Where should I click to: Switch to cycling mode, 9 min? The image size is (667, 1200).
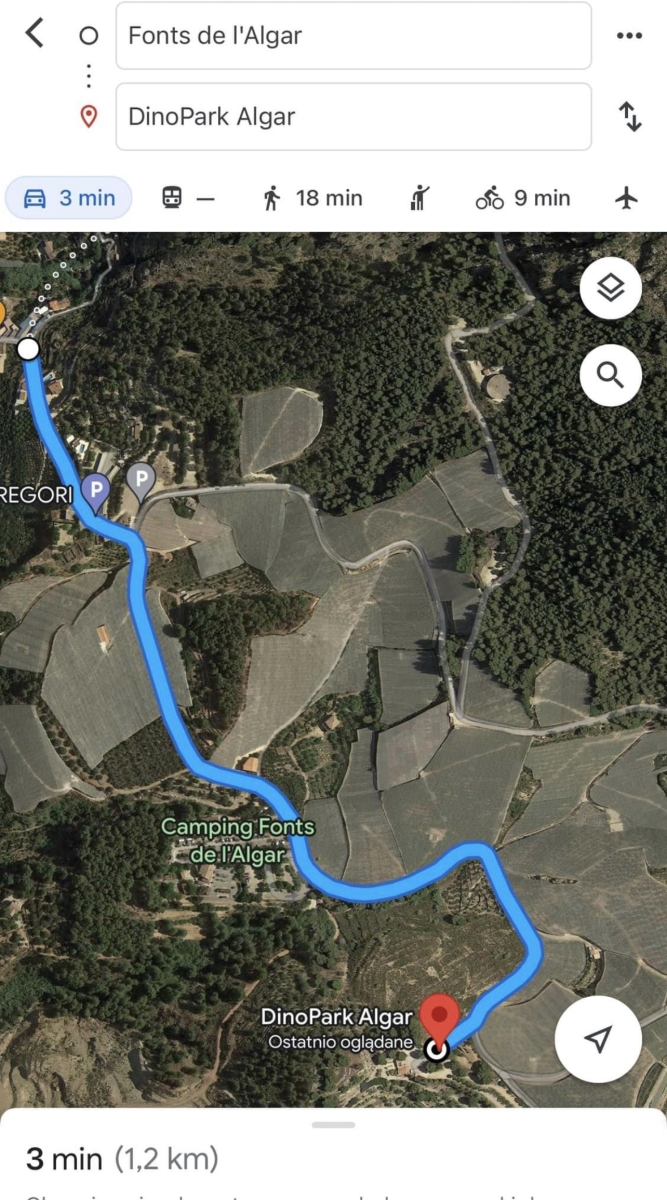(522, 198)
